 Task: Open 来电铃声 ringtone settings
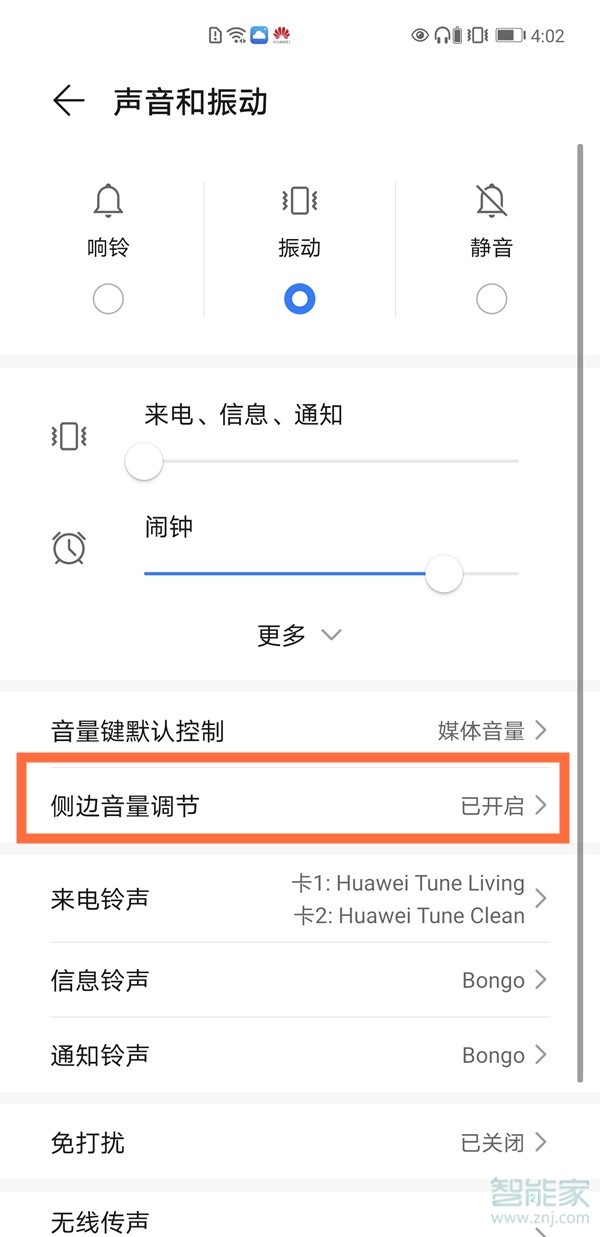299,899
